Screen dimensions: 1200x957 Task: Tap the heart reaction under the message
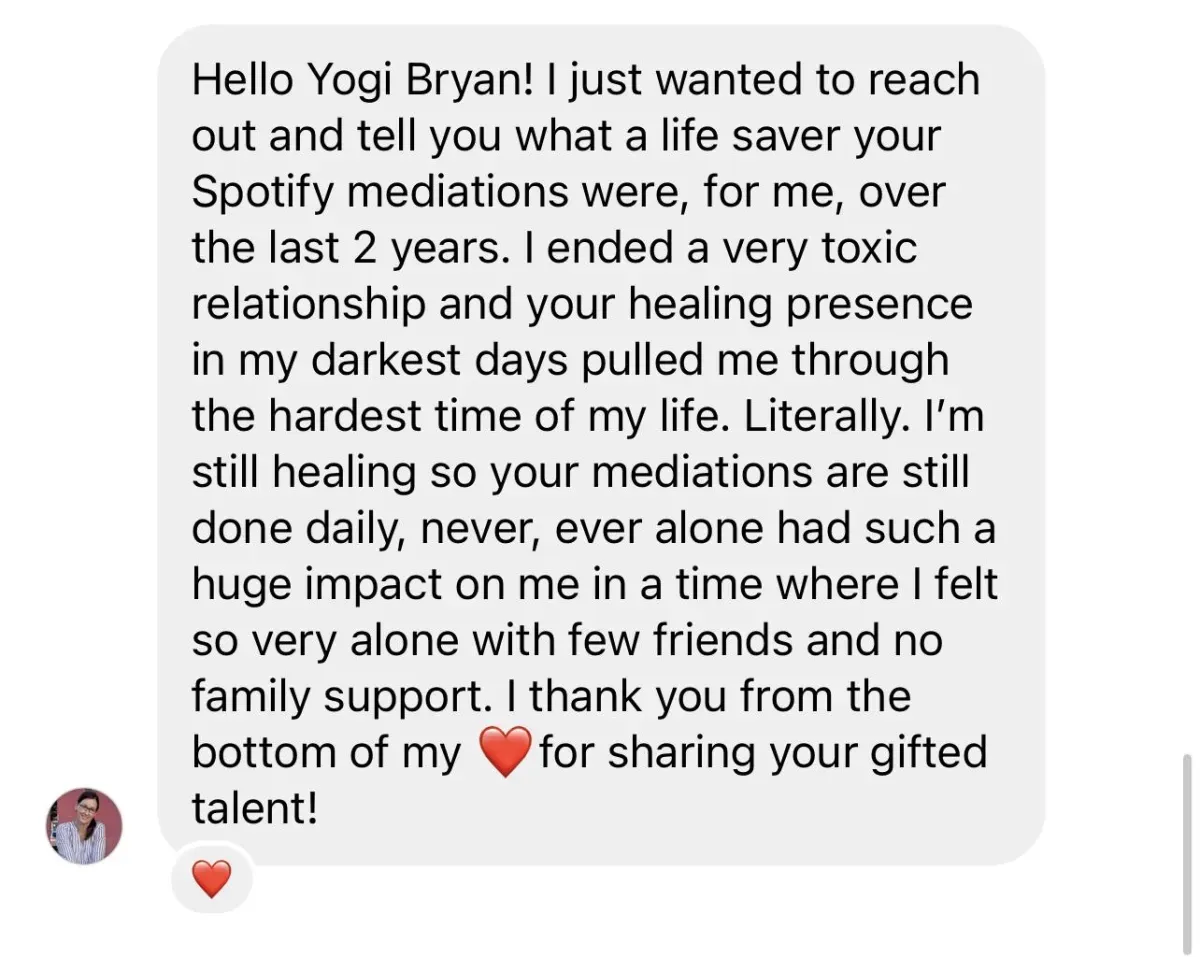coord(211,879)
